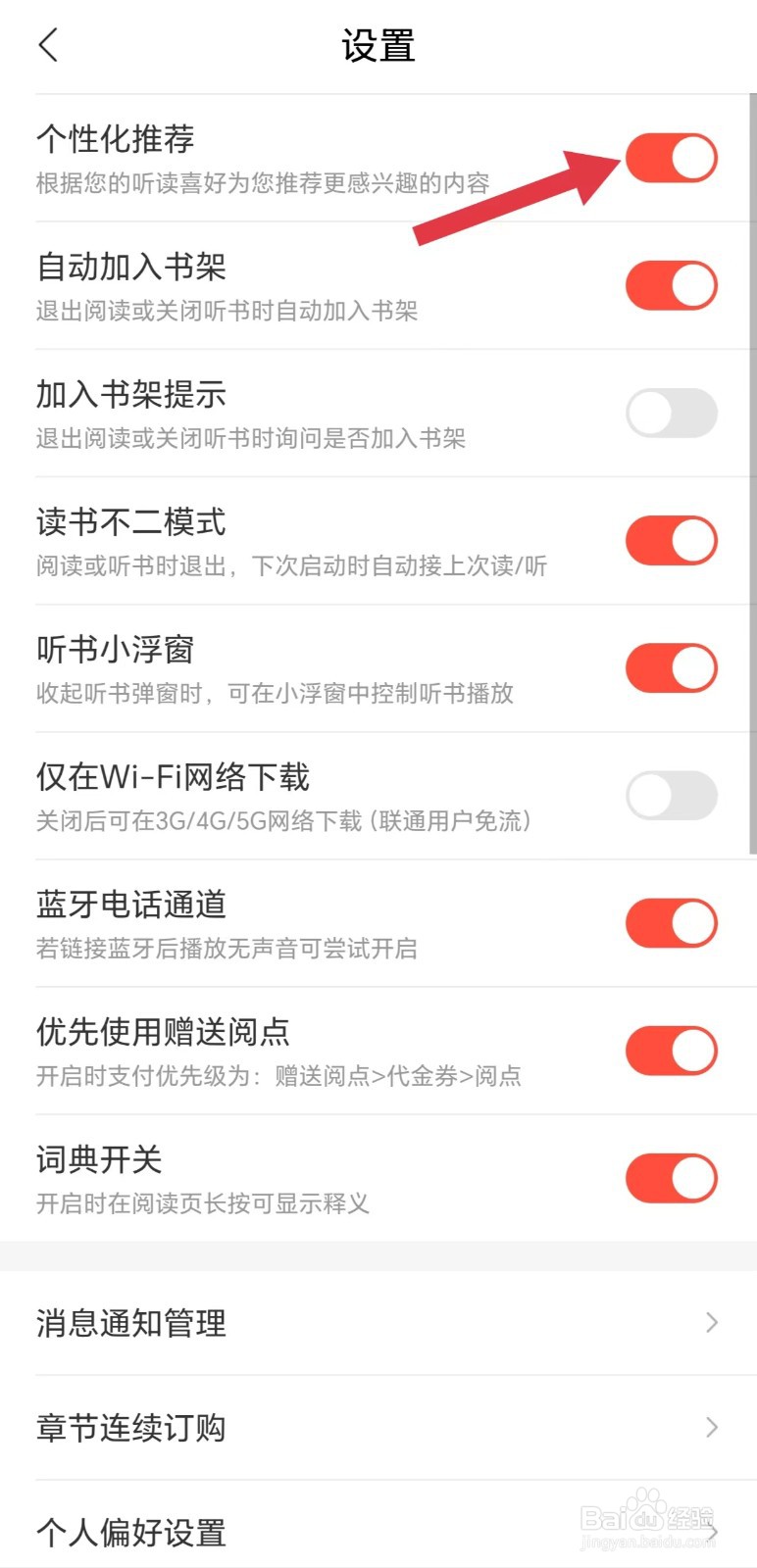
Task: Turn on 仅在Wi-Fi网络下载
Action: [x=671, y=796]
